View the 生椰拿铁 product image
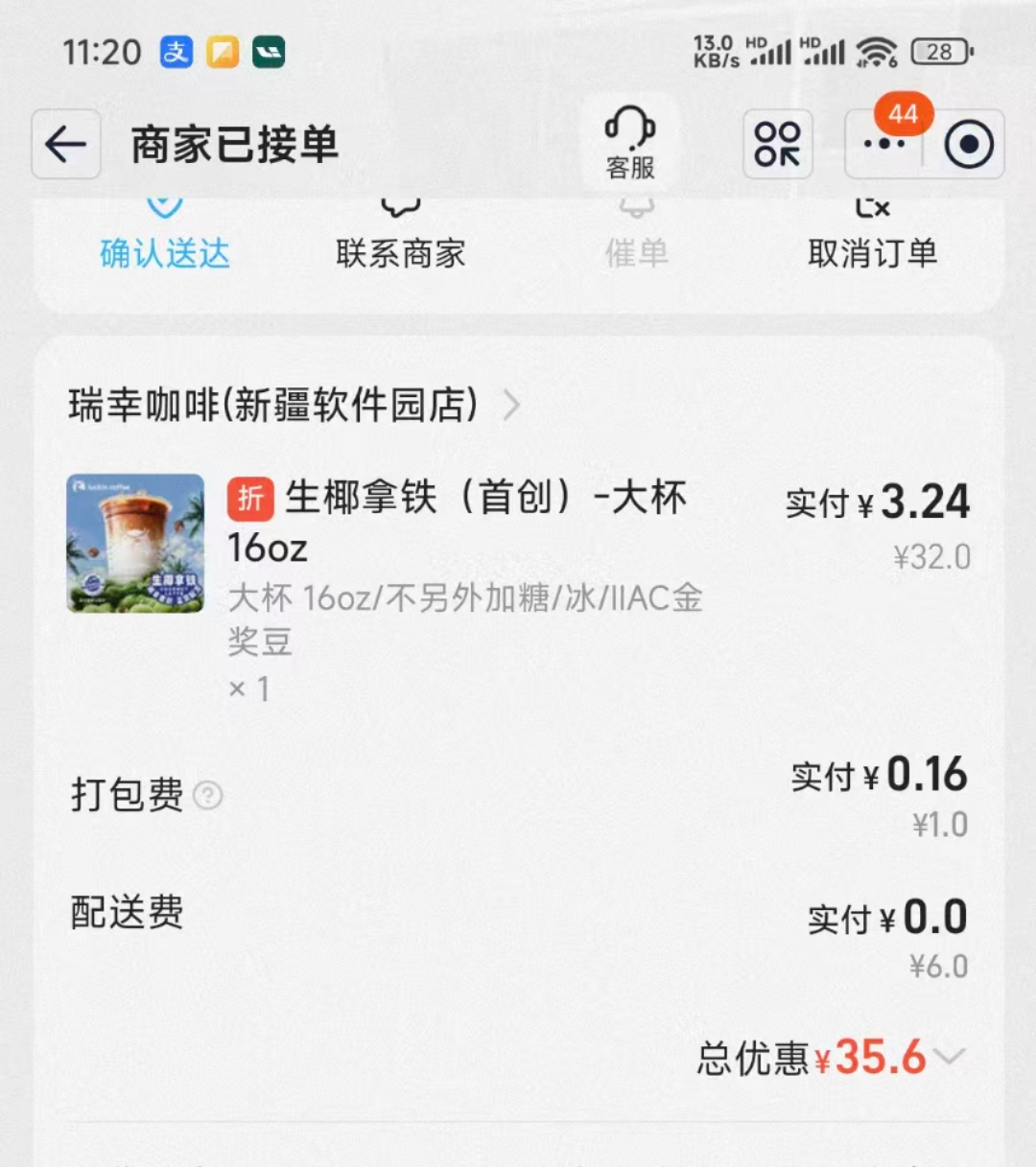The height and width of the screenshot is (1167, 1036). point(135,543)
